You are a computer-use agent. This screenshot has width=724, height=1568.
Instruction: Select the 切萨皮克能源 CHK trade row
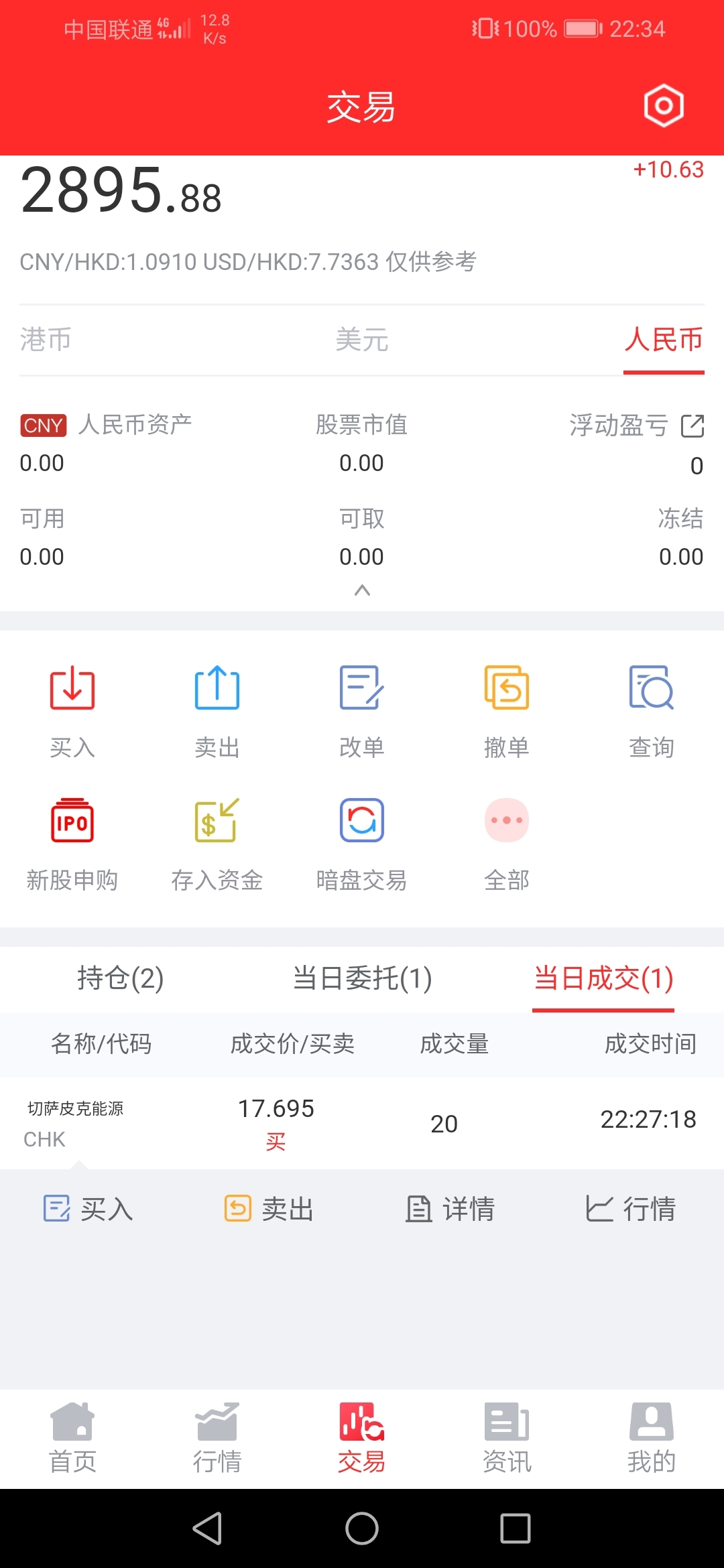(x=362, y=1123)
